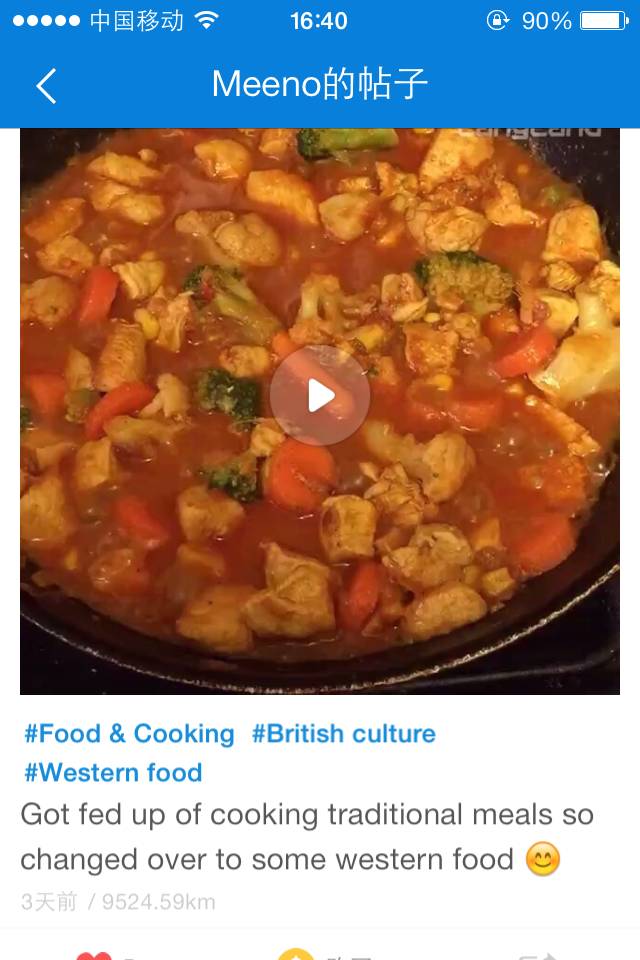Viewport: 640px width, 960px height.
Task: Tap the yellow coin reward icon
Action: pos(296,954)
